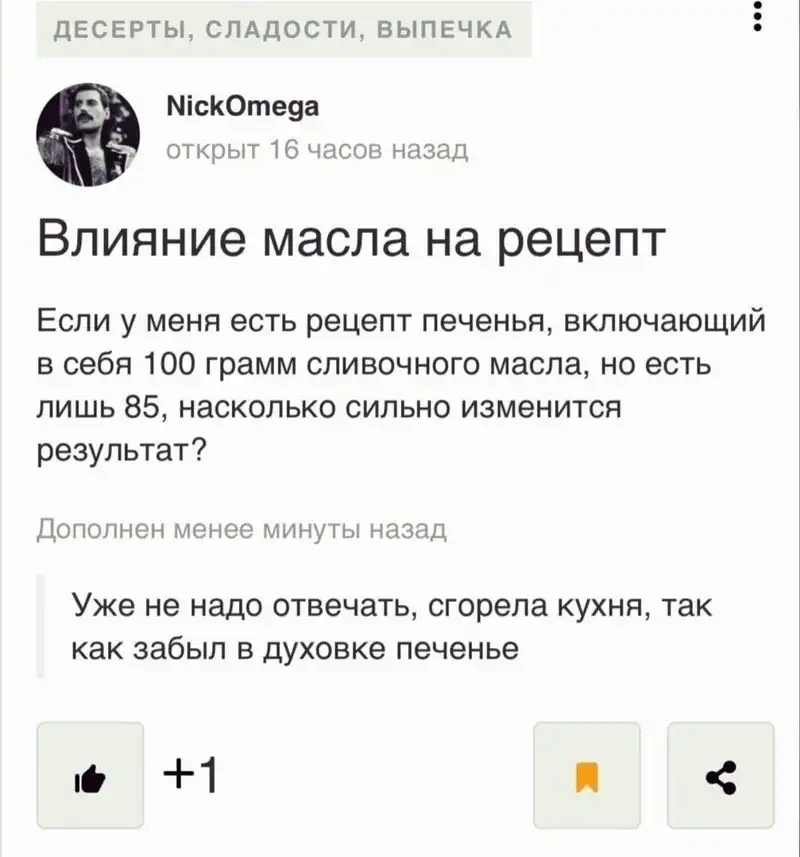This screenshot has width=800, height=857.
Task: Open the Десерты, Сладости, Выпечка category
Action: [x=282, y=28]
